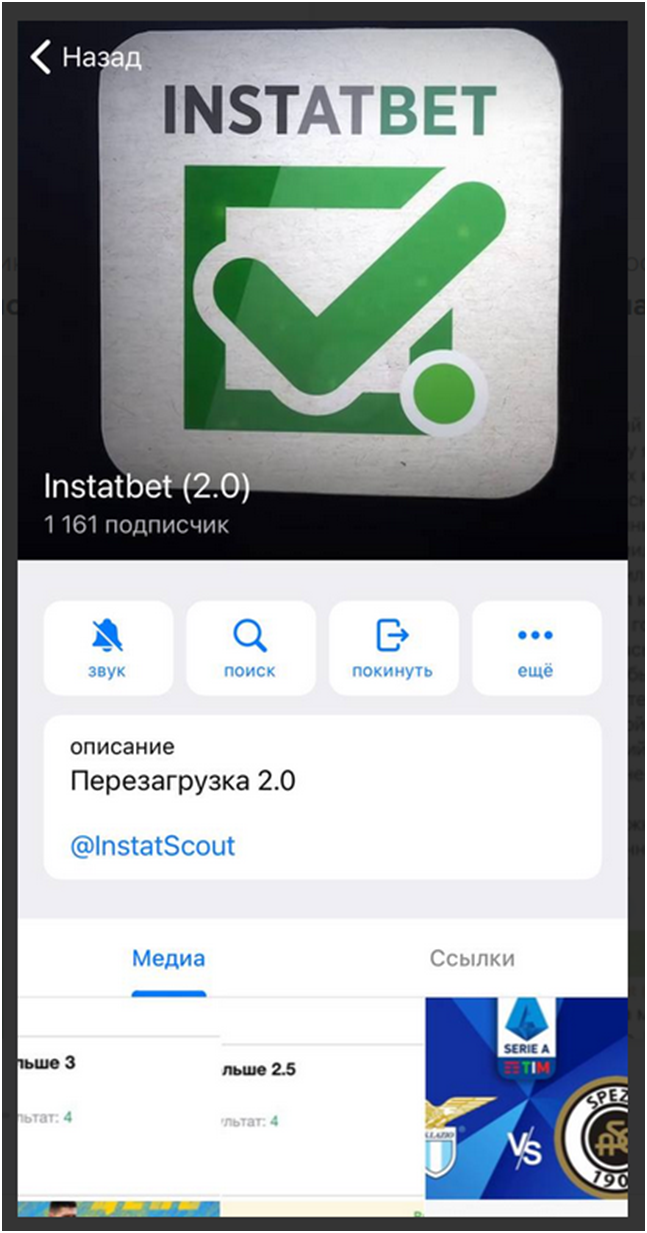
Task: Open more options via ещё
Action: (535, 647)
